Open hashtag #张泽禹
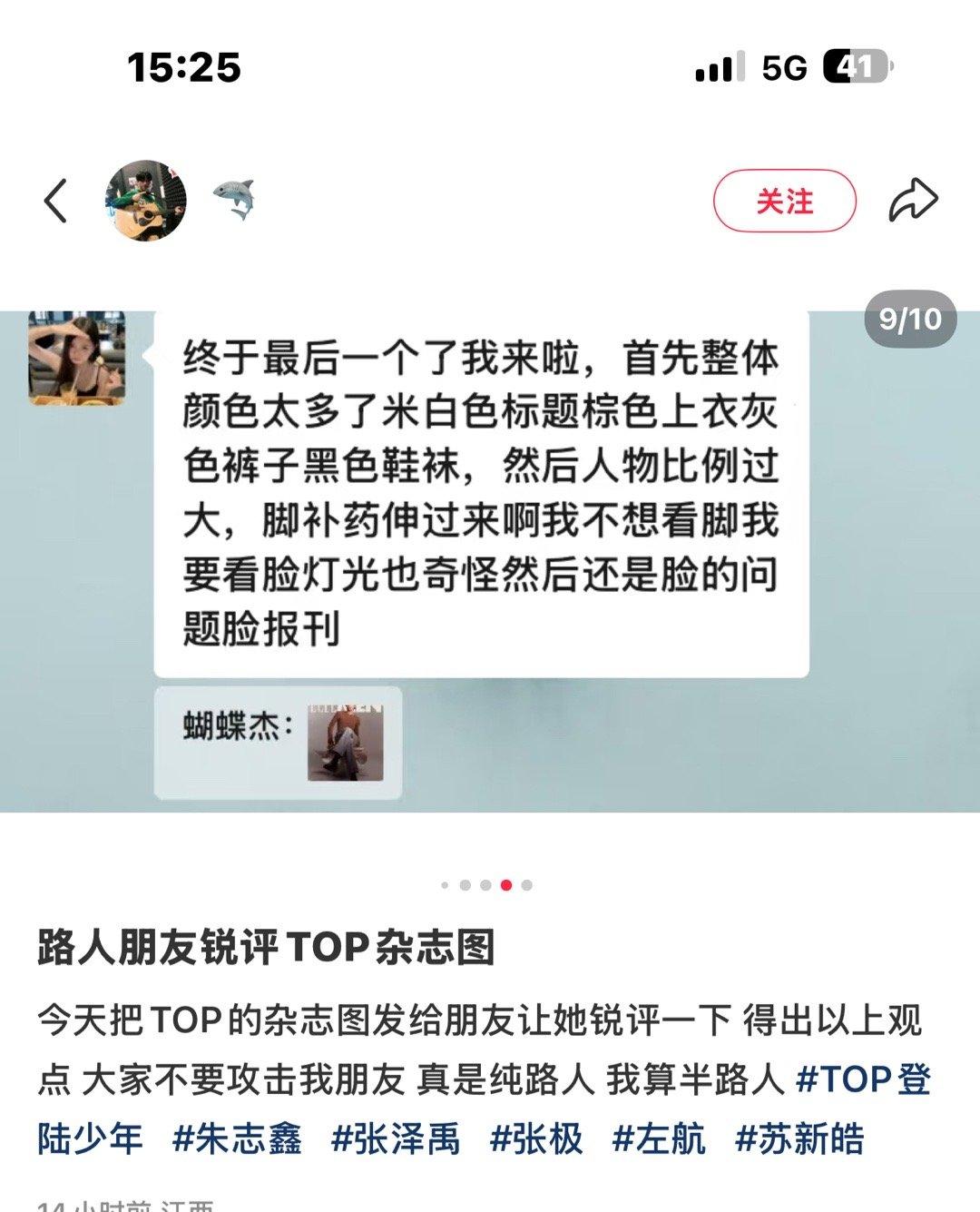This screenshot has height=1212, width=980. tap(396, 1138)
